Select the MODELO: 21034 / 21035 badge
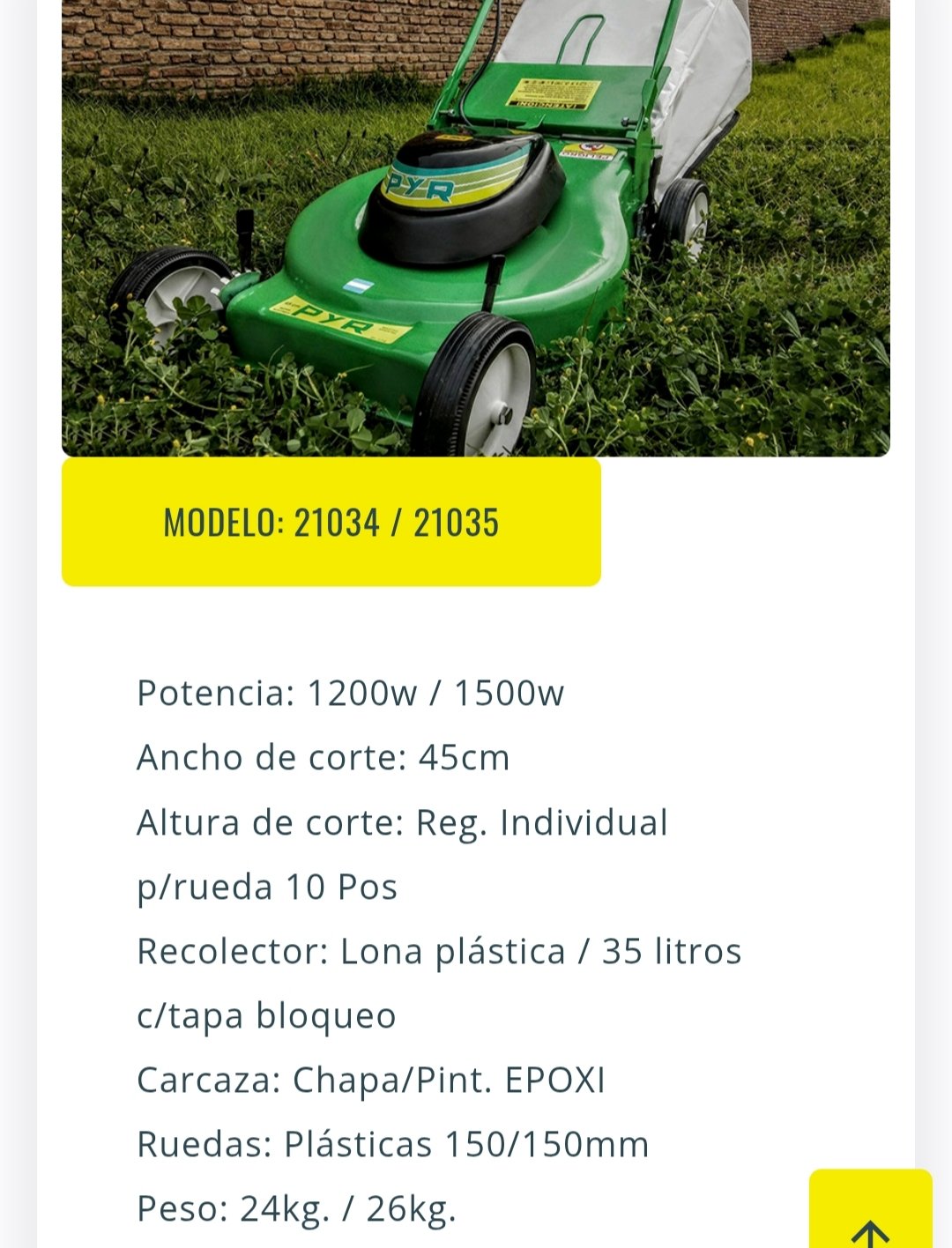Viewport: 952px width, 1248px height. tap(331, 523)
